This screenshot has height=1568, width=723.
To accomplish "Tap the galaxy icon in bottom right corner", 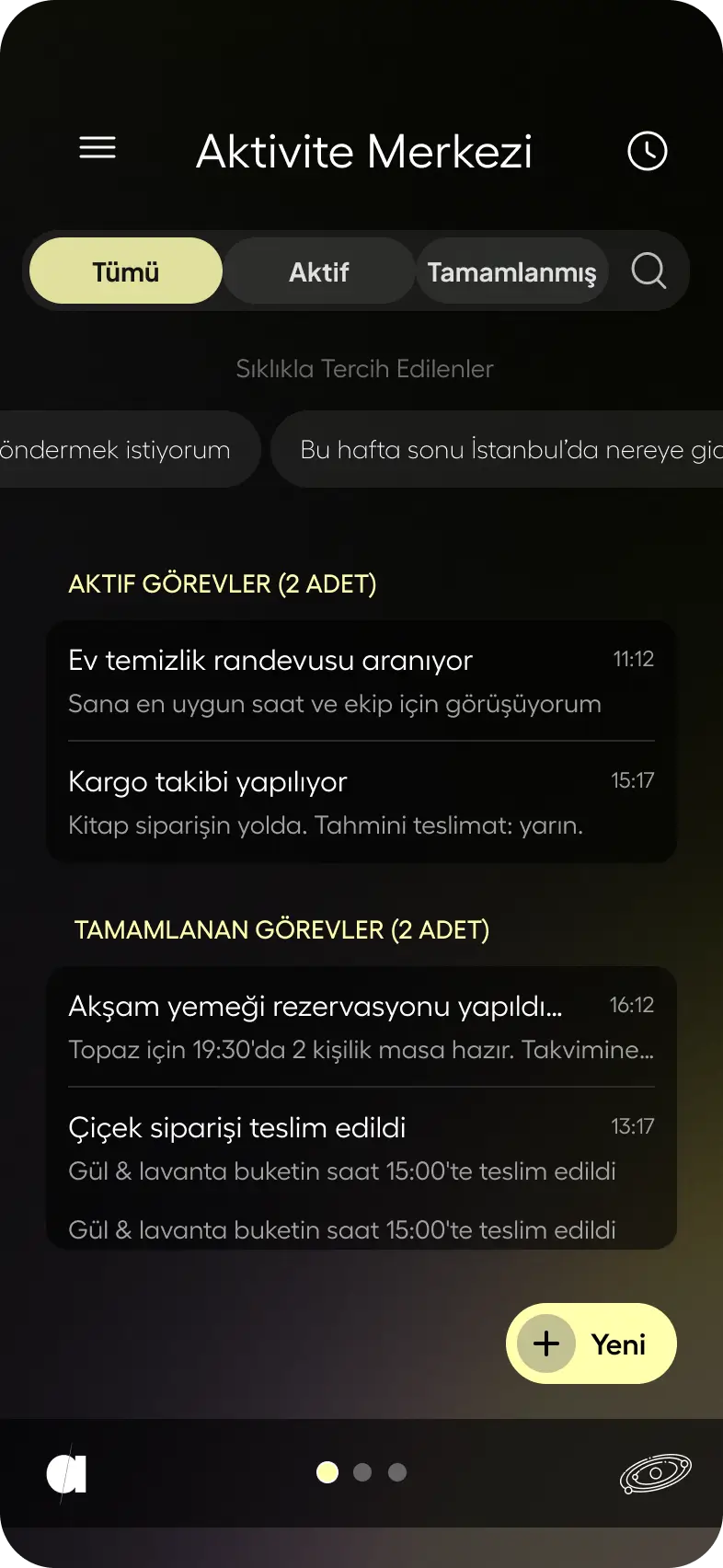I will 655,1471.
